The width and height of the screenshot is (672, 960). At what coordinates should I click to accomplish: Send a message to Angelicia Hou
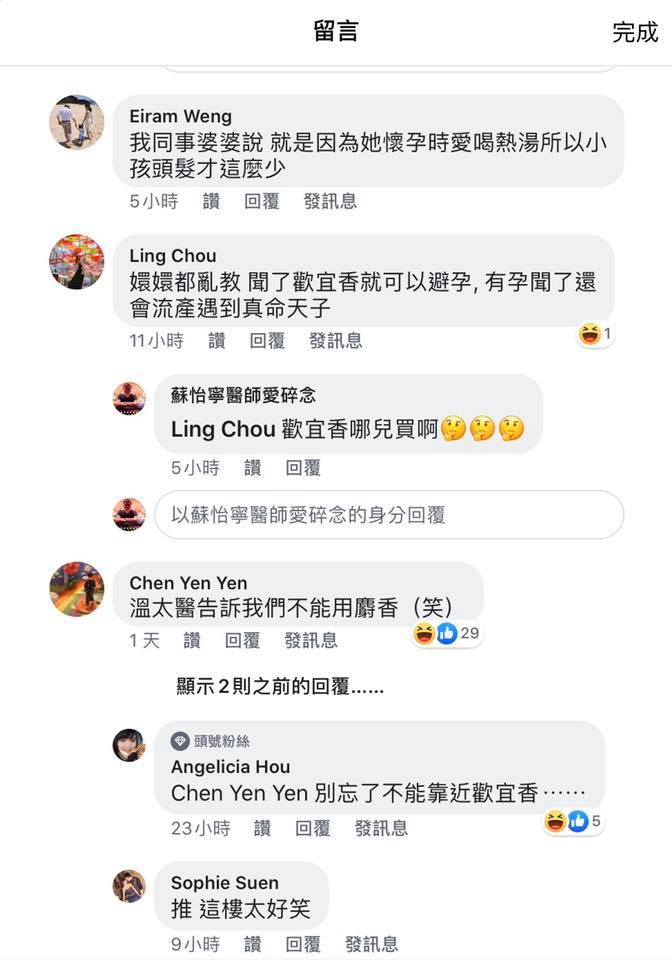tap(381, 829)
